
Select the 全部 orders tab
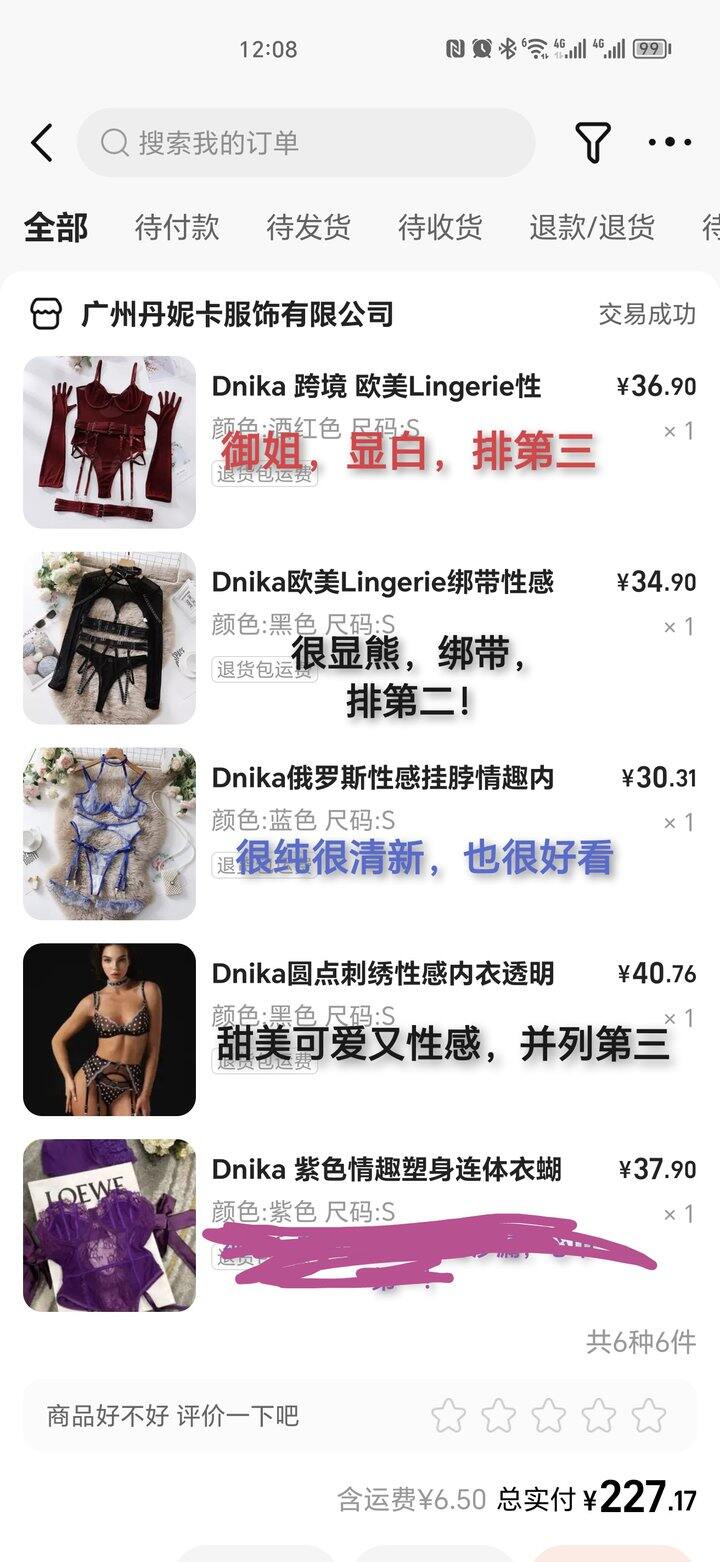coord(56,228)
